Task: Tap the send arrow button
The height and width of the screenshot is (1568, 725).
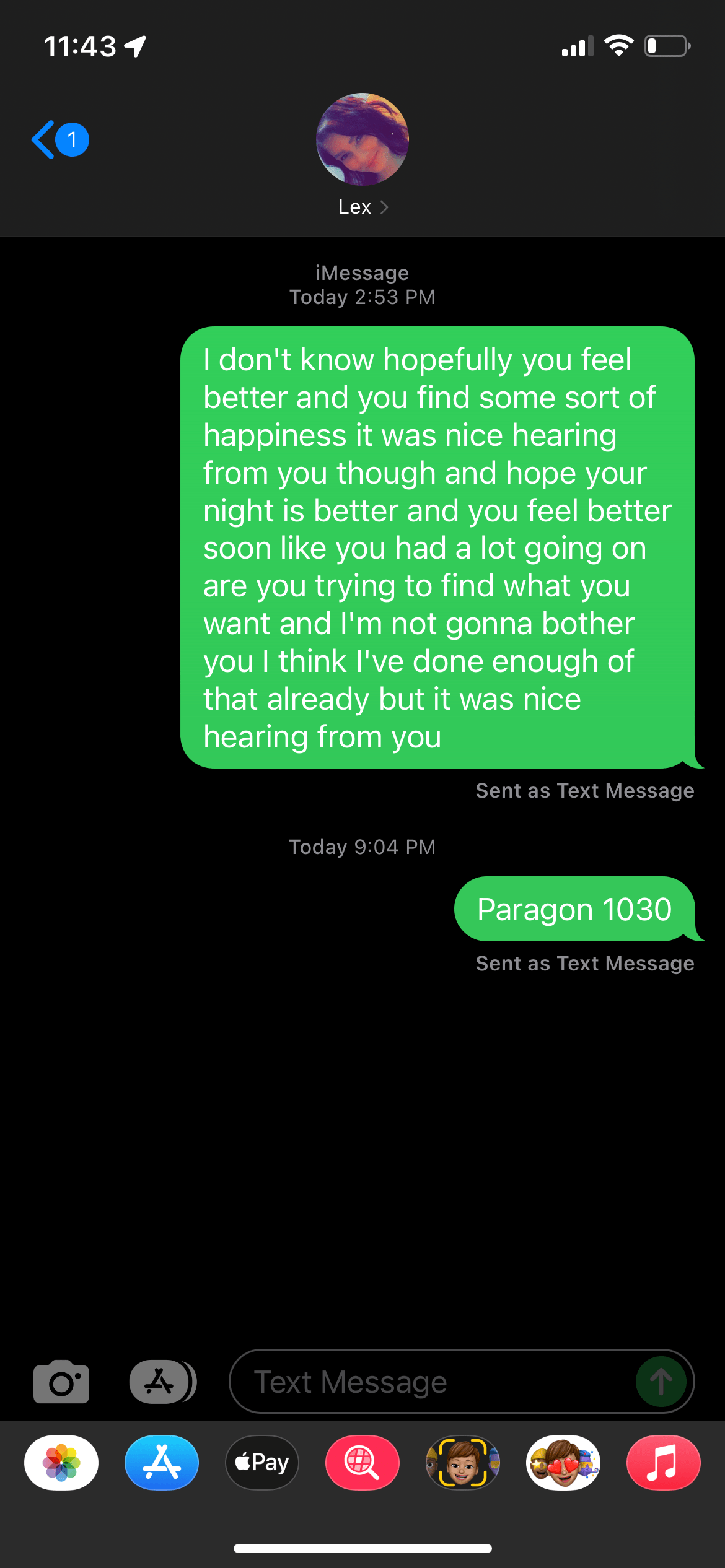Action: pos(661,1382)
